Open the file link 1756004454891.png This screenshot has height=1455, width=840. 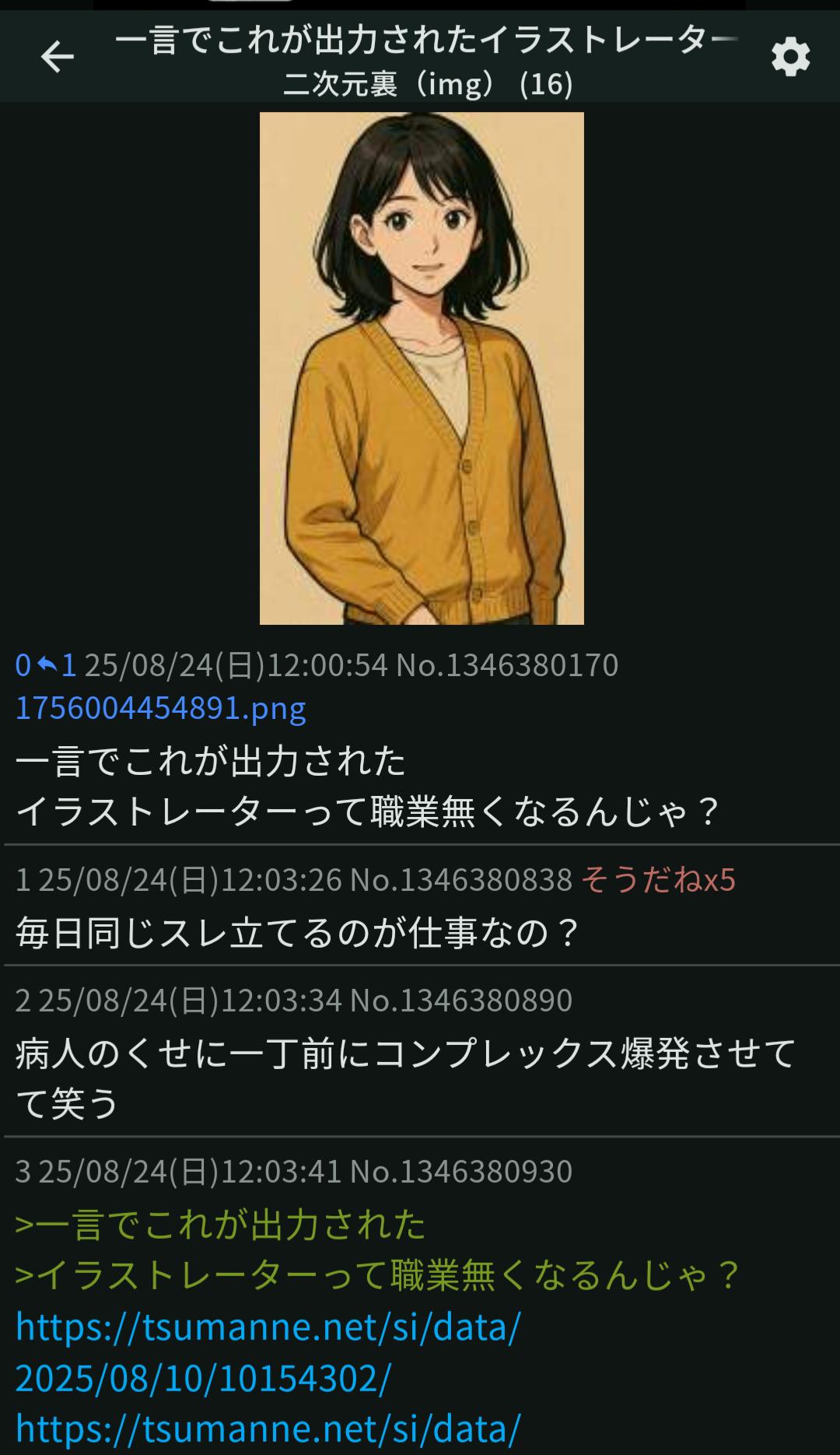tap(160, 708)
